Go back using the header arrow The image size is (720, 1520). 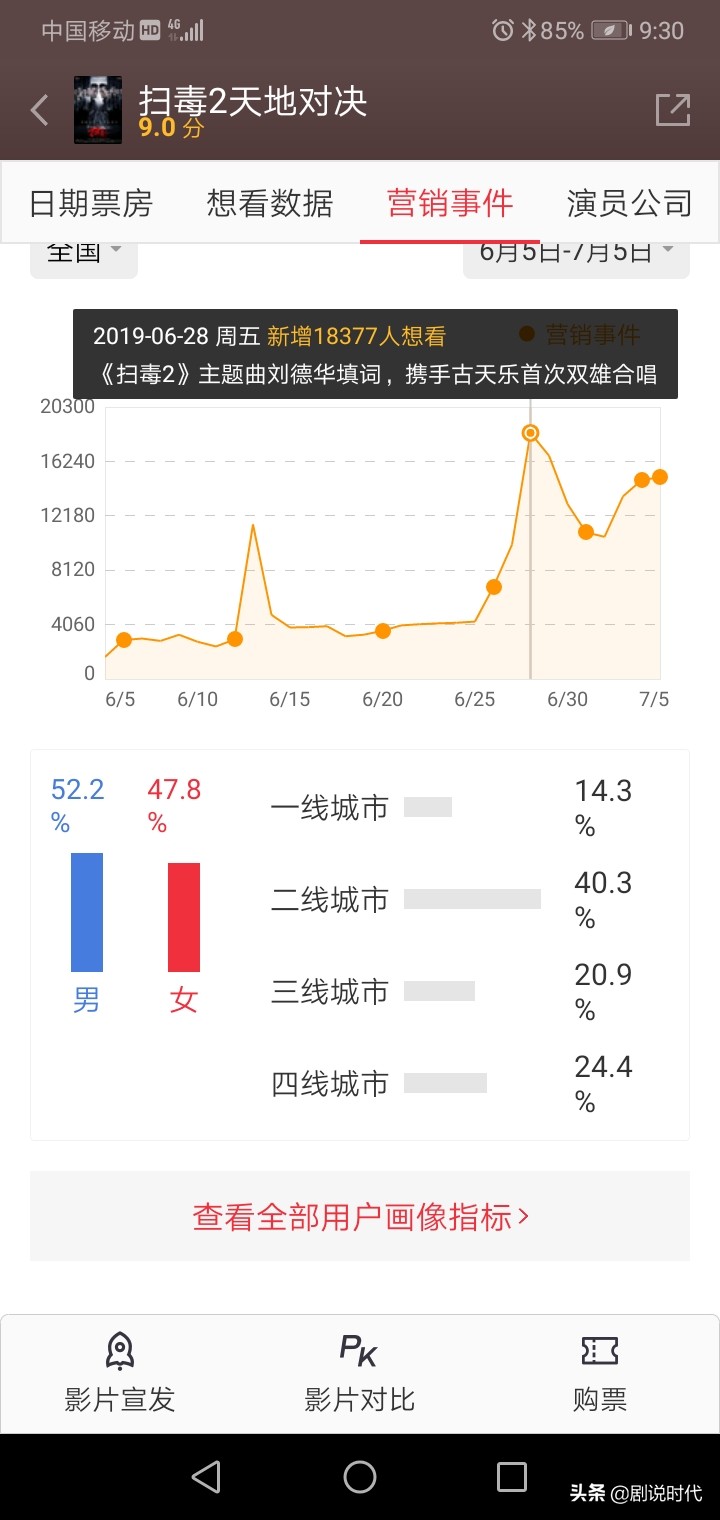40,109
